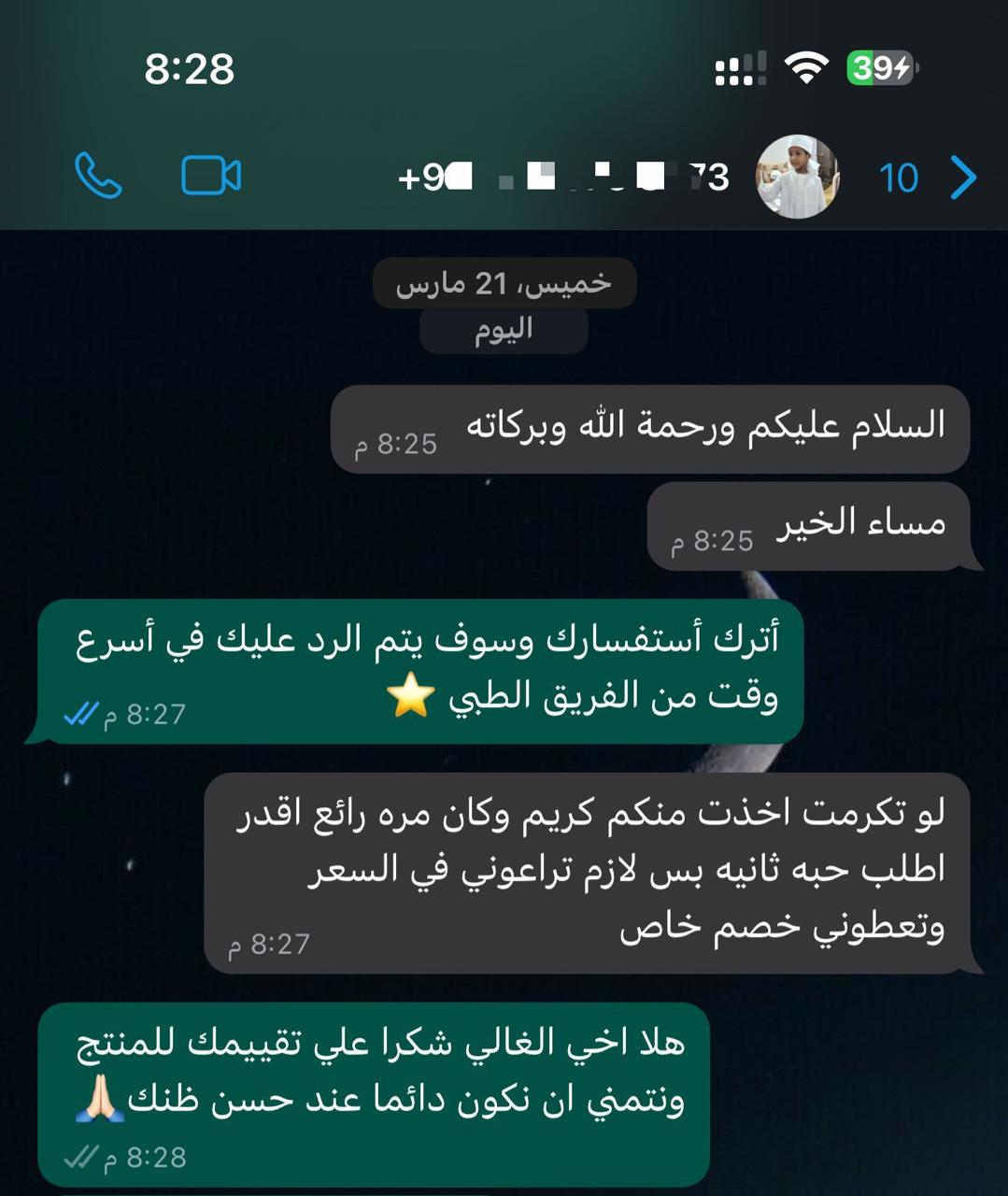Start a video call with this contact

211,176
